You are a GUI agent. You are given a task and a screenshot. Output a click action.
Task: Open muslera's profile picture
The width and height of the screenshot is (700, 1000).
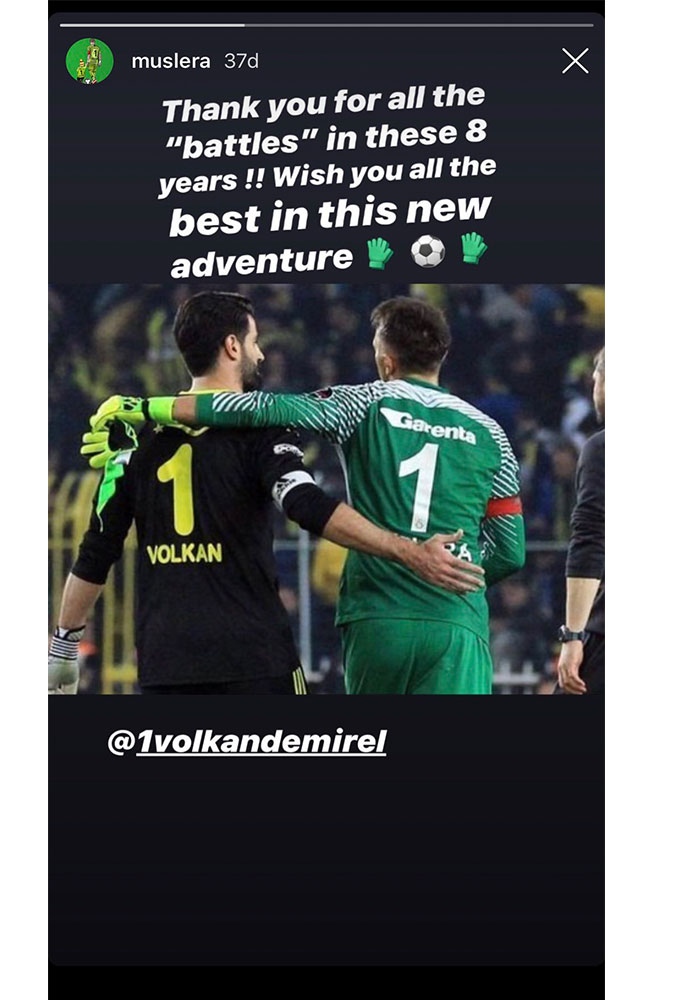click(90, 61)
